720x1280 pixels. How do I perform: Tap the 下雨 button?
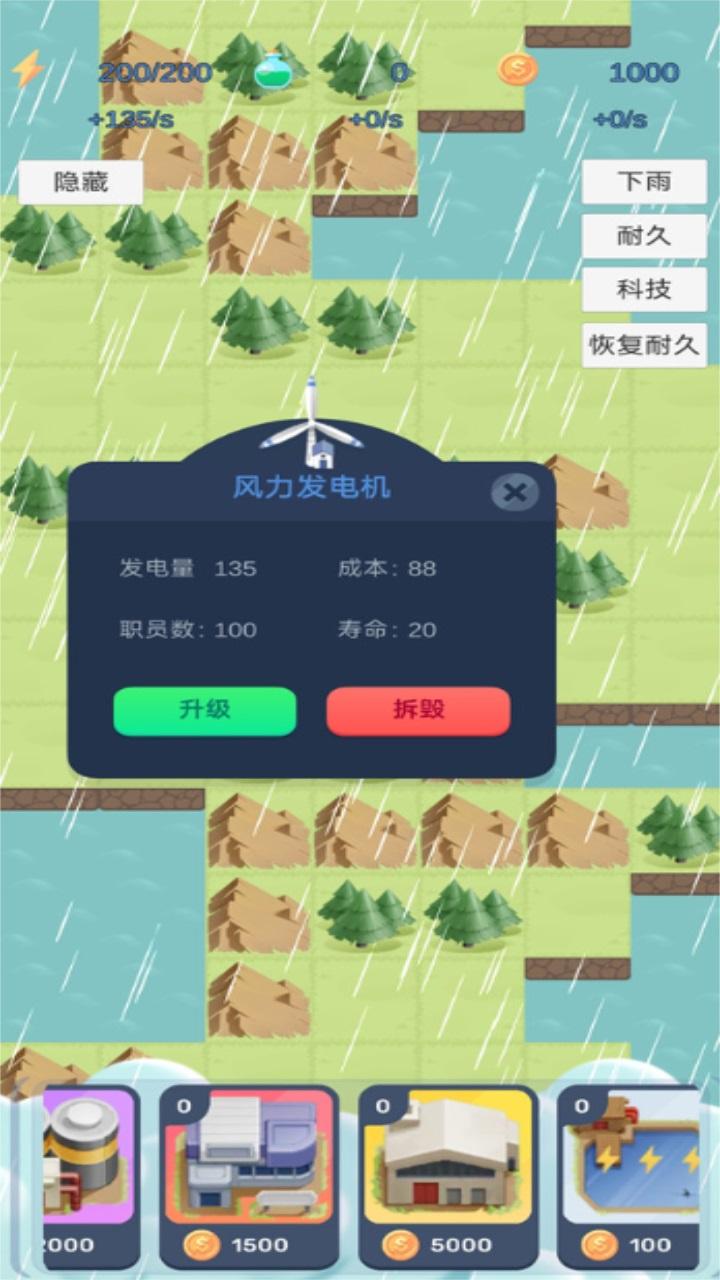644,182
